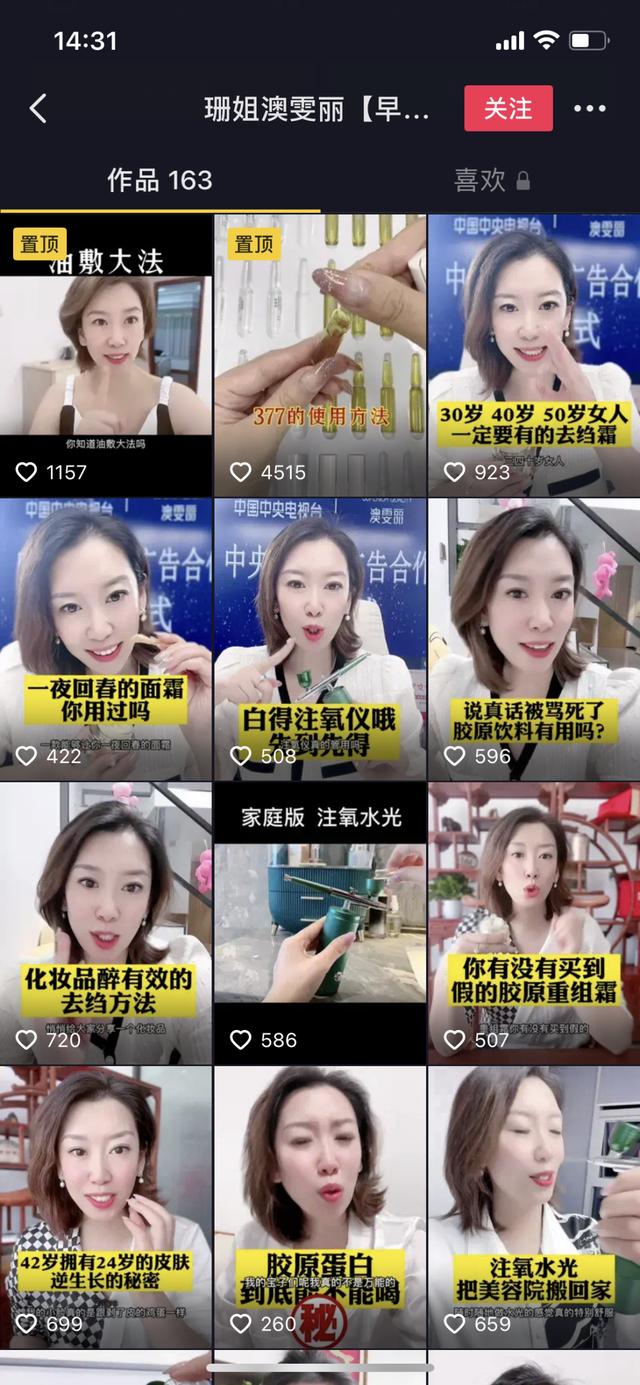Switch to the 喜欢 tab

[491, 181]
